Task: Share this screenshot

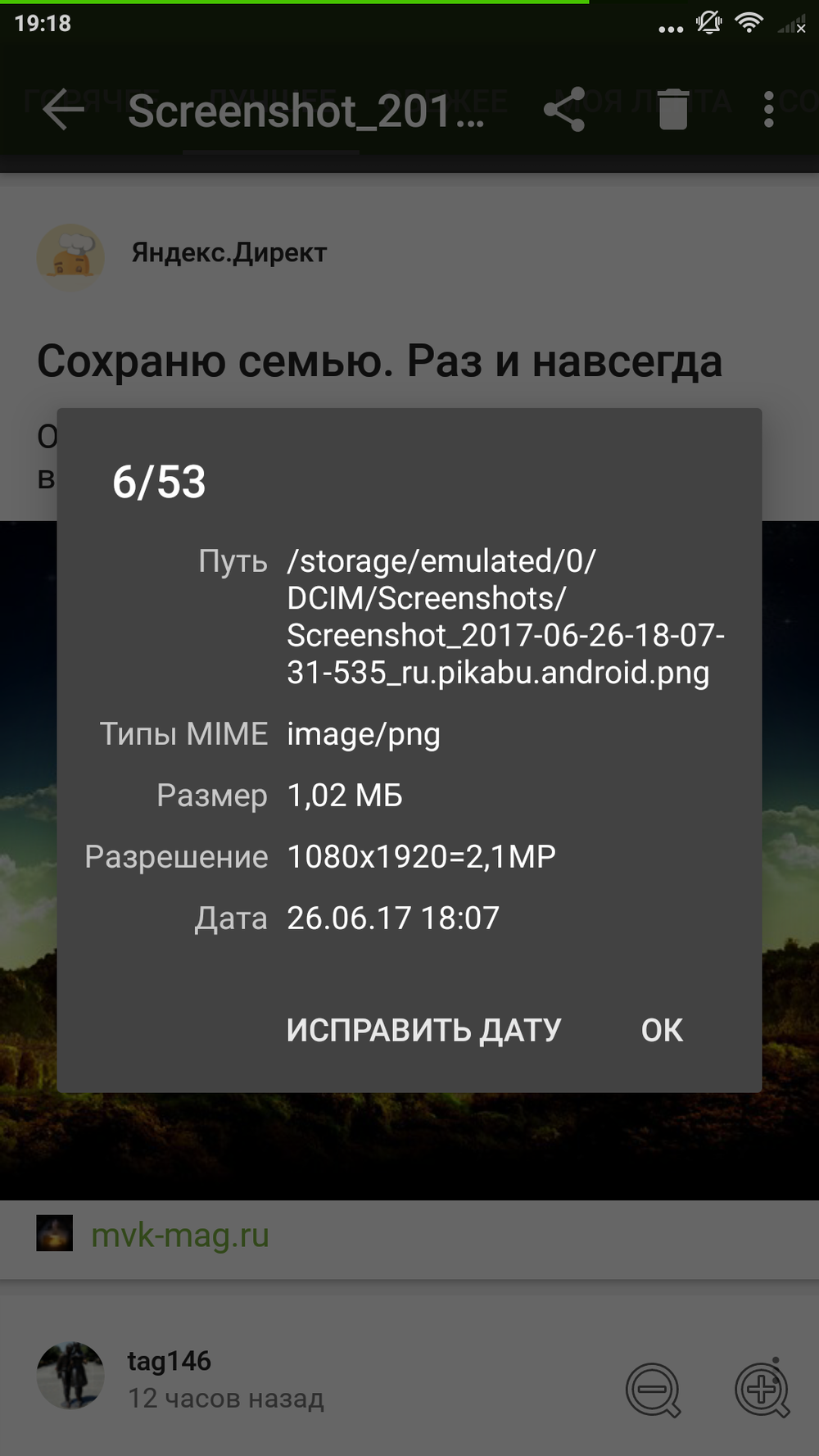Action: (x=565, y=110)
